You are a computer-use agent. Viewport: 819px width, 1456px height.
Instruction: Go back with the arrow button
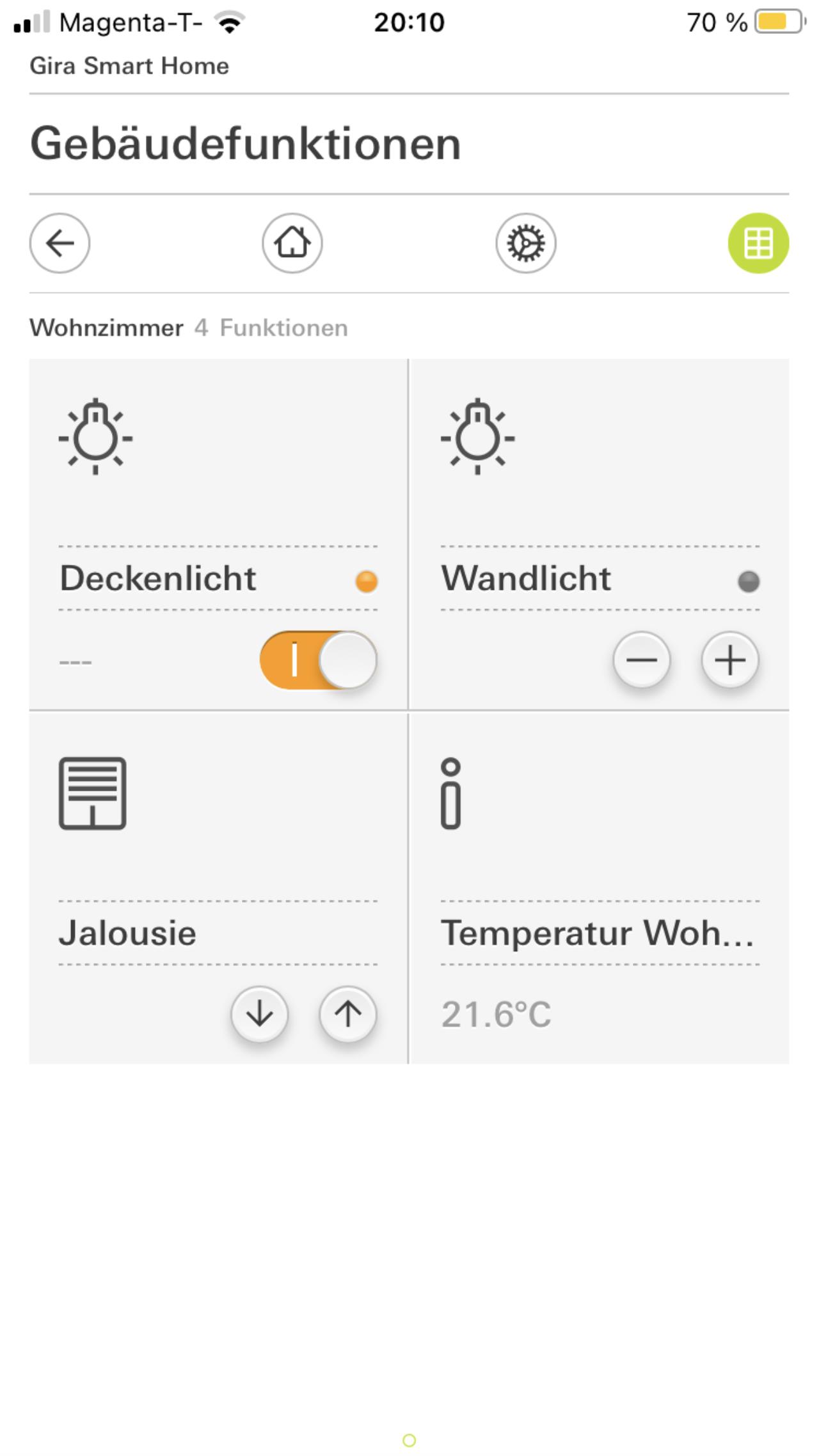pos(60,243)
